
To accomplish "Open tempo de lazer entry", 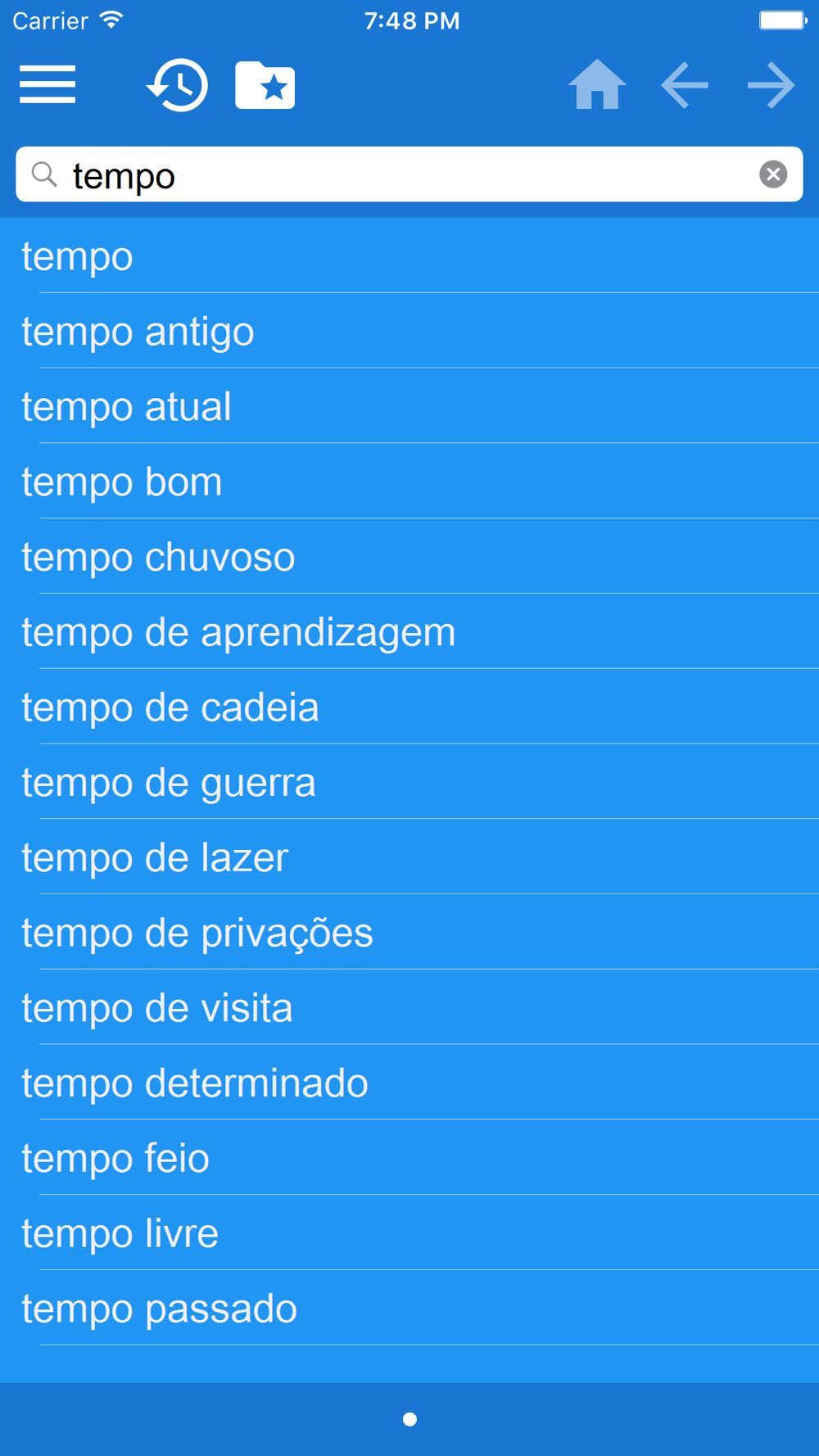I will [x=409, y=857].
